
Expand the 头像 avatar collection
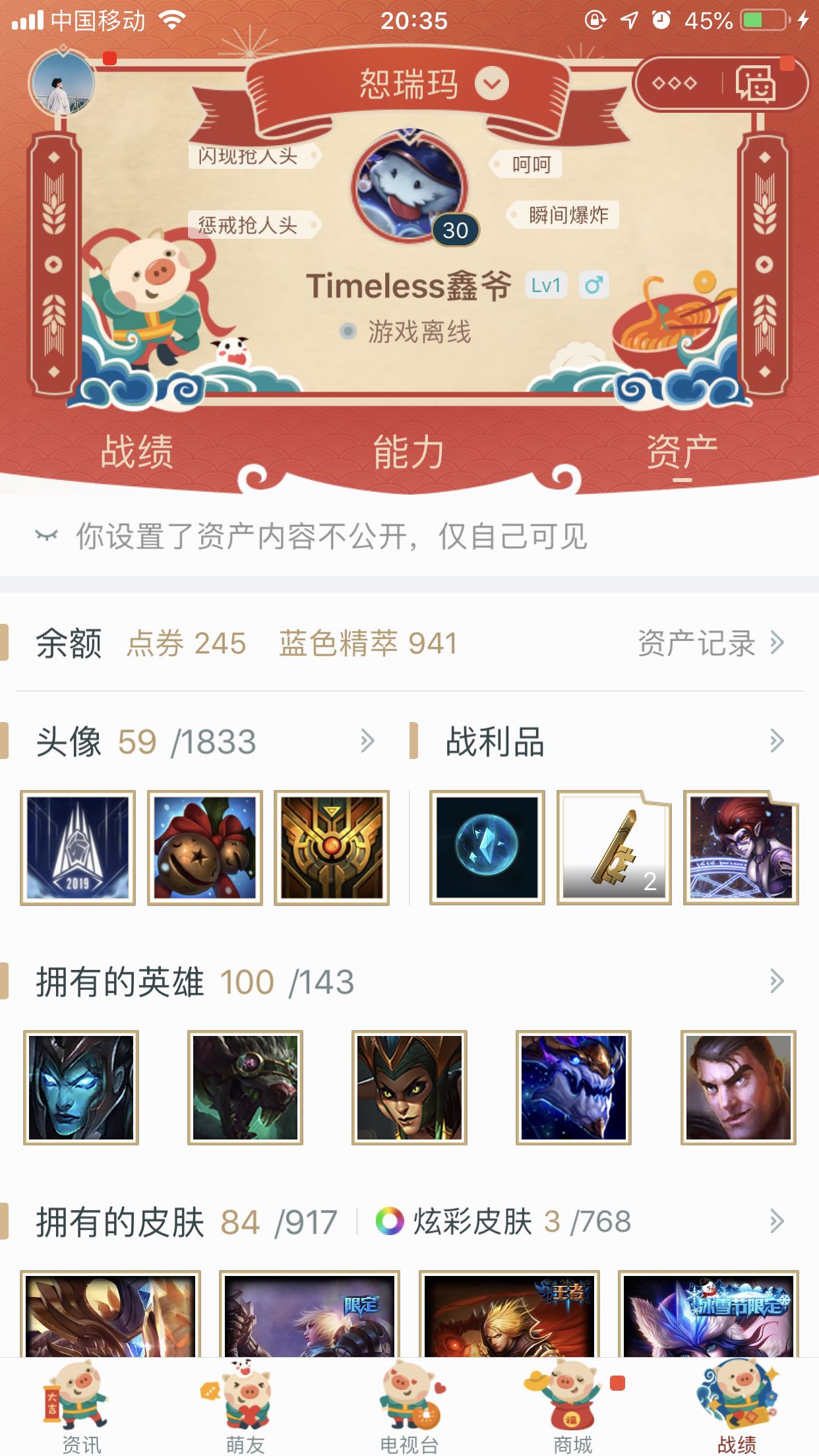point(367,741)
